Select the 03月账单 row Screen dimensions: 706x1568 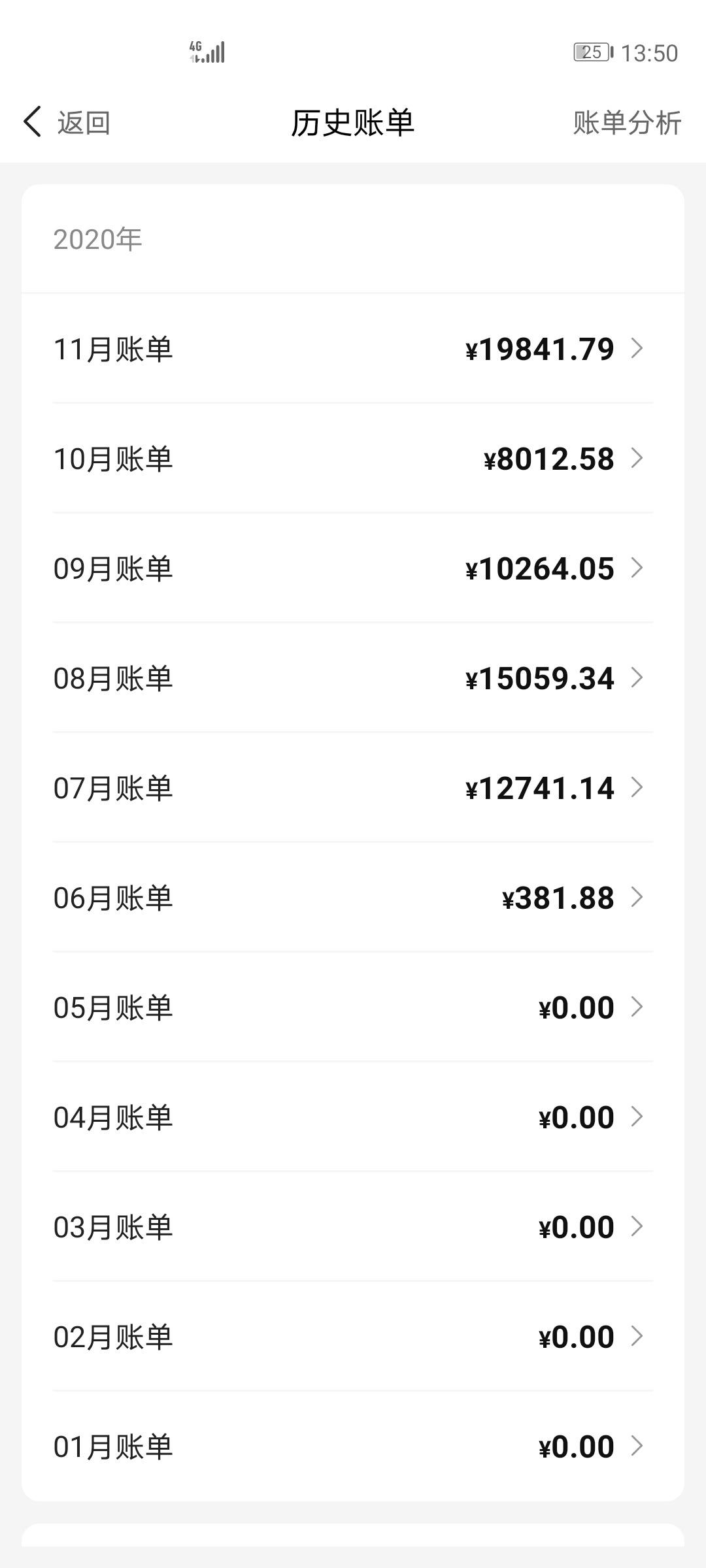click(353, 1226)
